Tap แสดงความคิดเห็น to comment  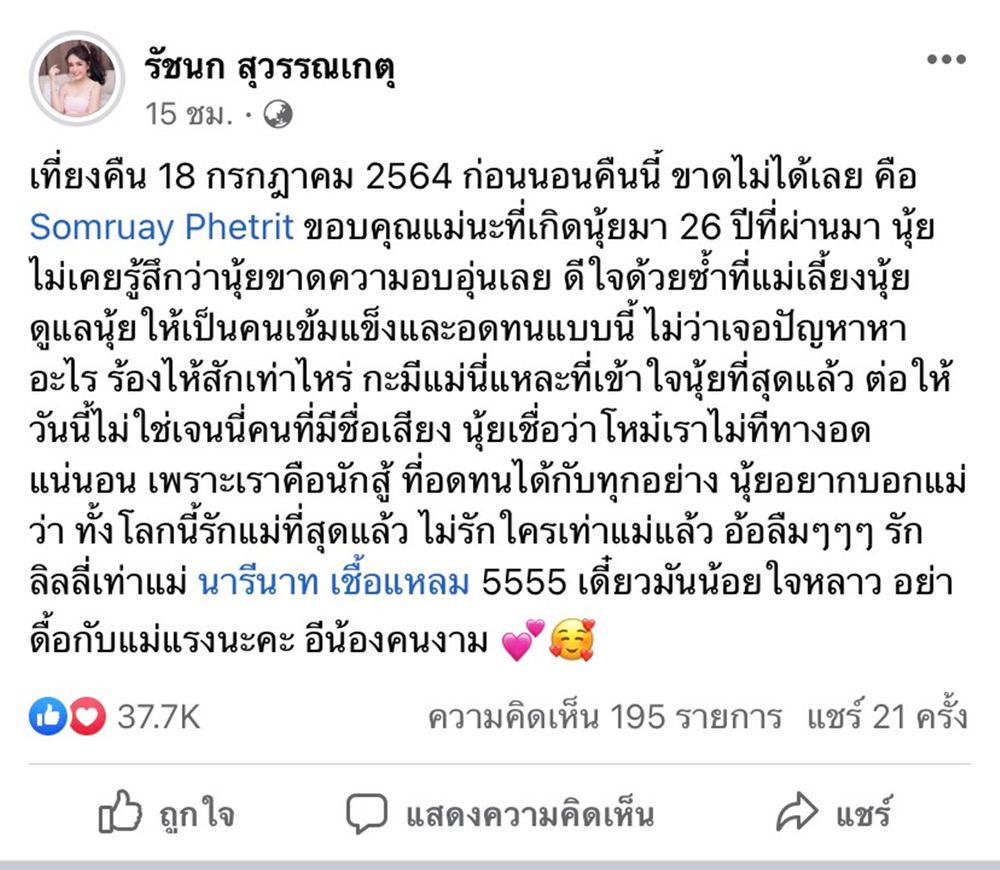coord(500,814)
